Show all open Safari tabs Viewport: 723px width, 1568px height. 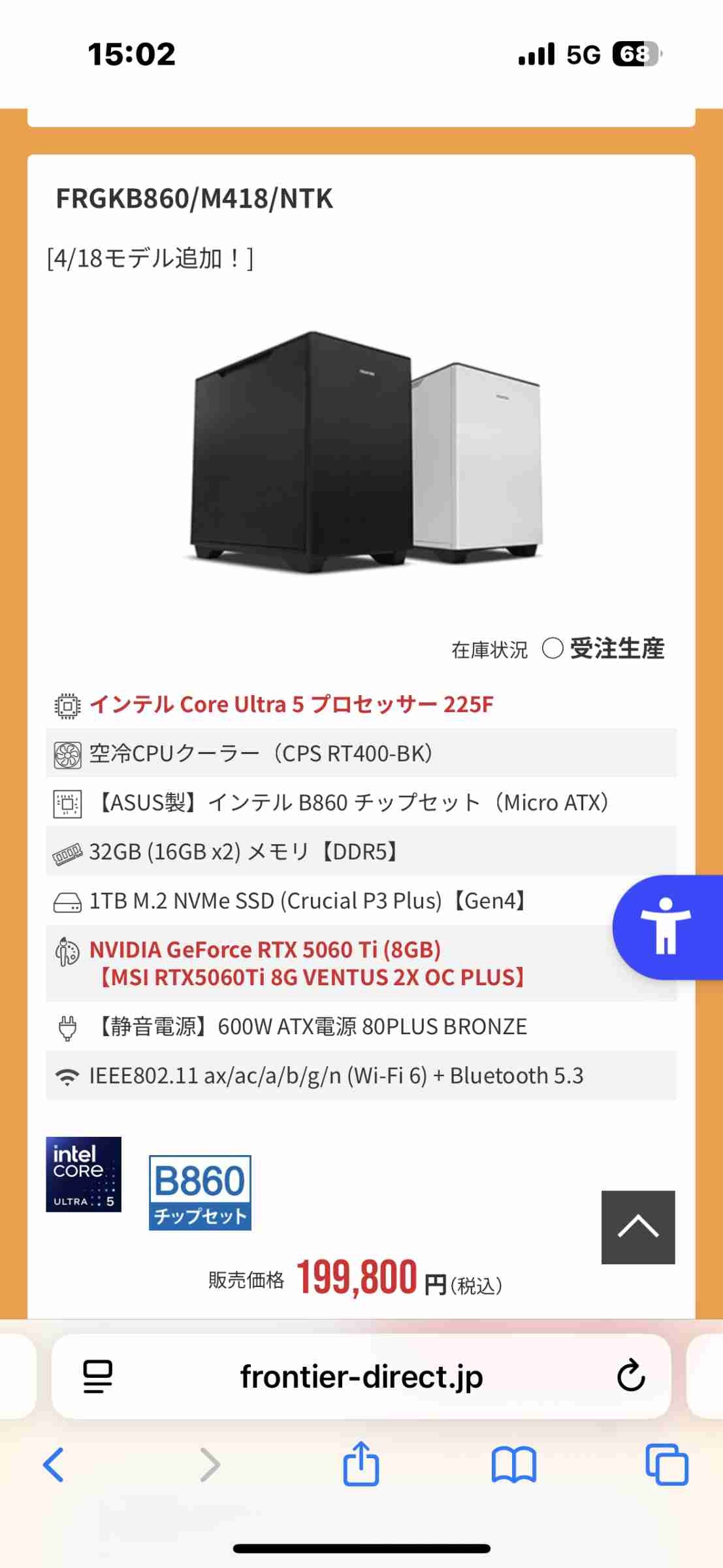point(666,1465)
